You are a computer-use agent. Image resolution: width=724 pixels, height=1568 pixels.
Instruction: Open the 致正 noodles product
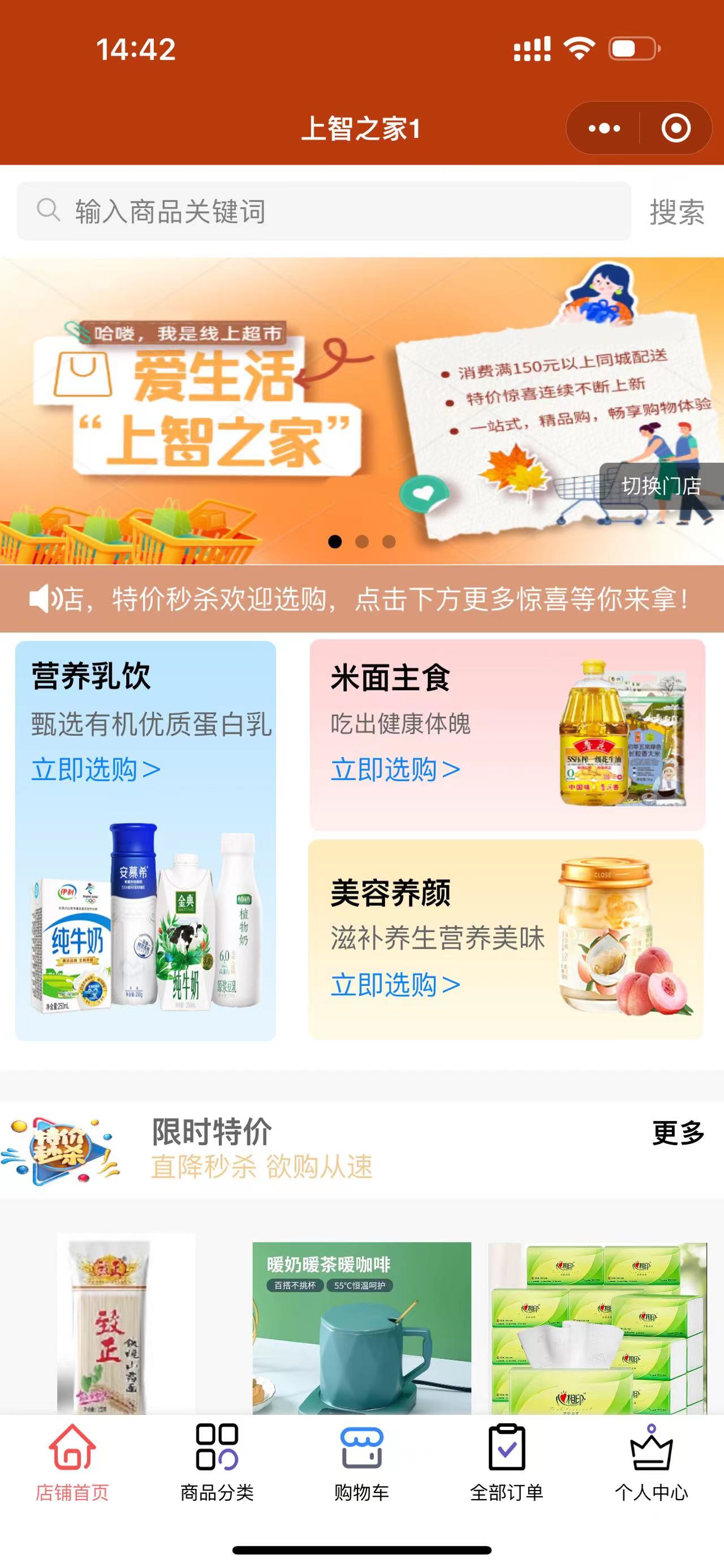pos(126,1324)
